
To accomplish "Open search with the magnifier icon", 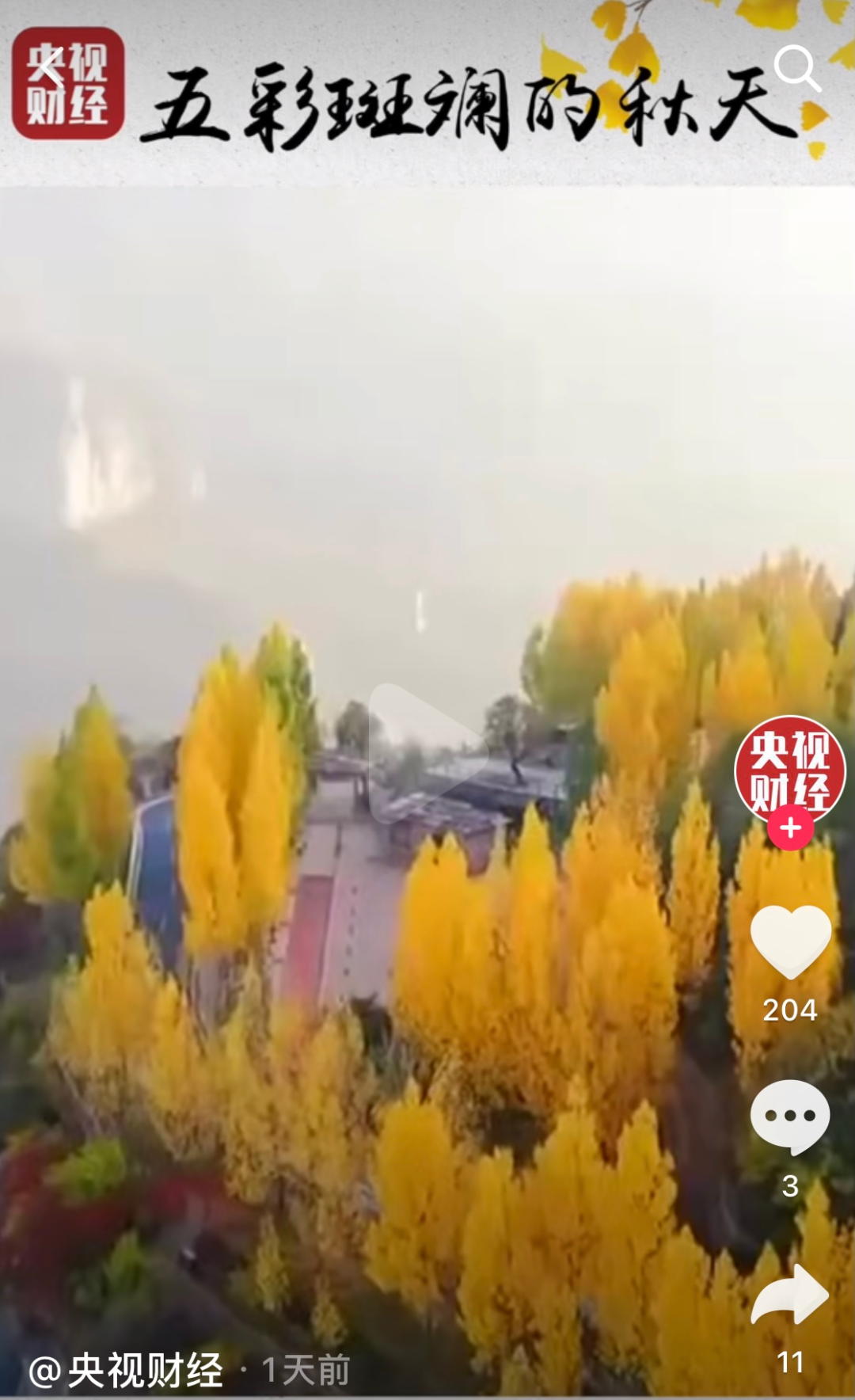I will pyautogui.click(x=796, y=68).
